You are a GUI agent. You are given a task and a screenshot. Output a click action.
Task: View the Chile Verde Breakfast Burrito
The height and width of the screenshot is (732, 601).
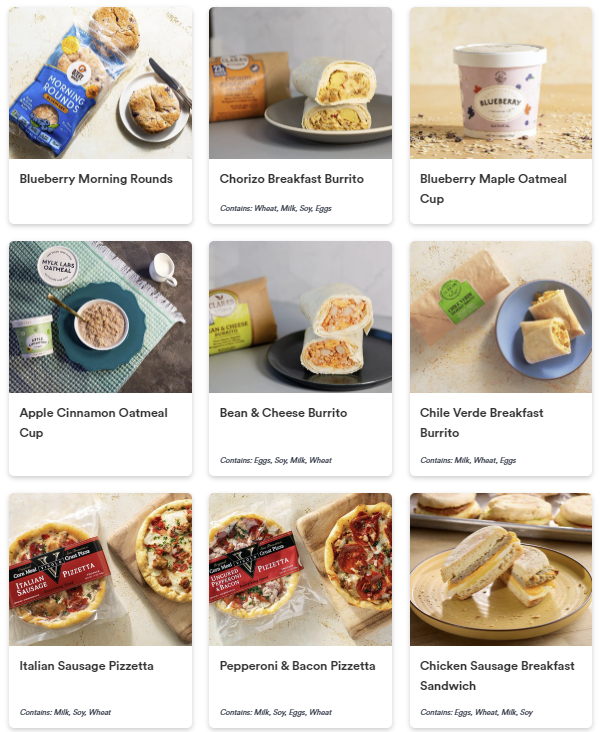pos(500,357)
